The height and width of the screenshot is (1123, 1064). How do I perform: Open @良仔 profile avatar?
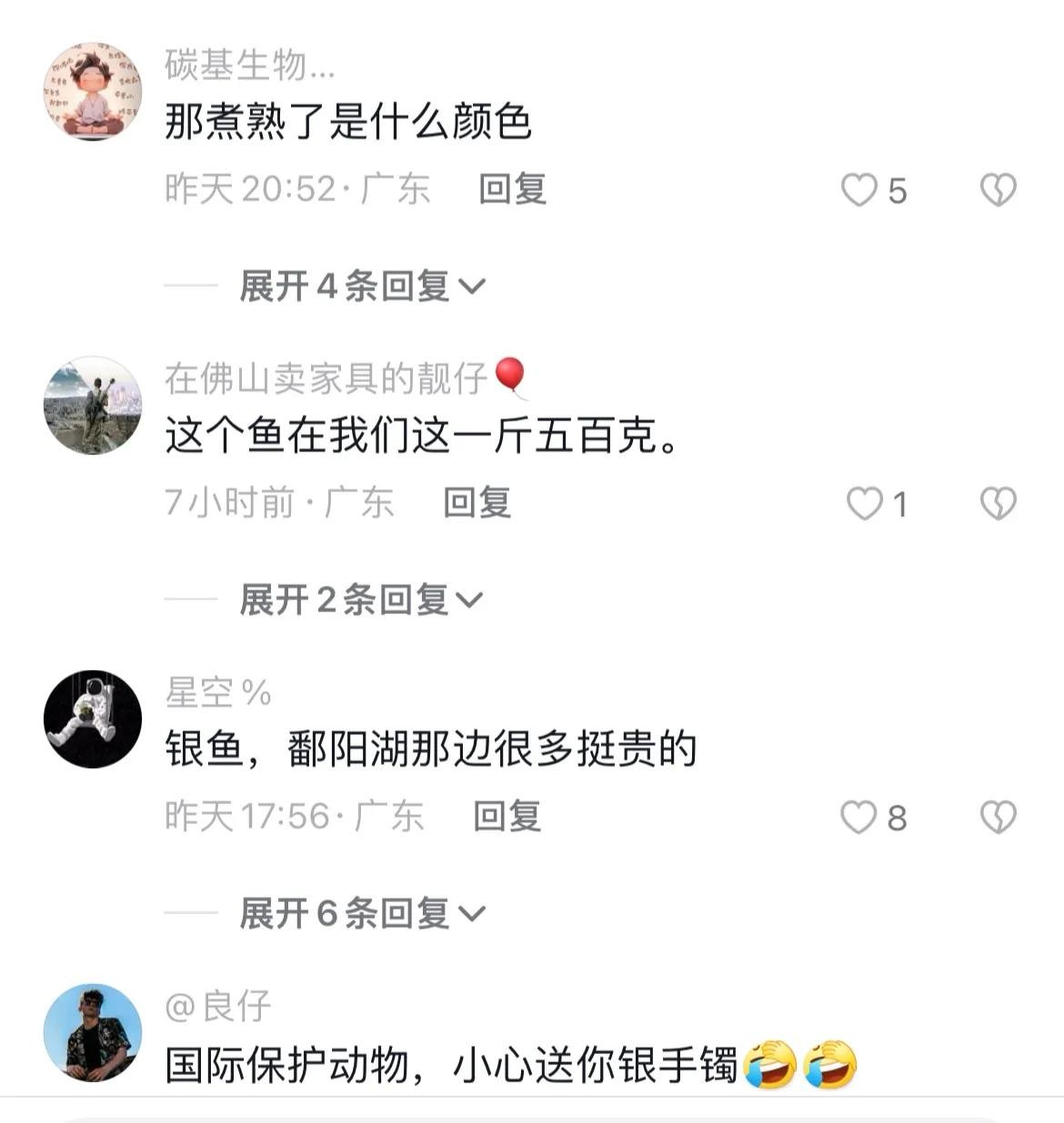point(93,1032)
